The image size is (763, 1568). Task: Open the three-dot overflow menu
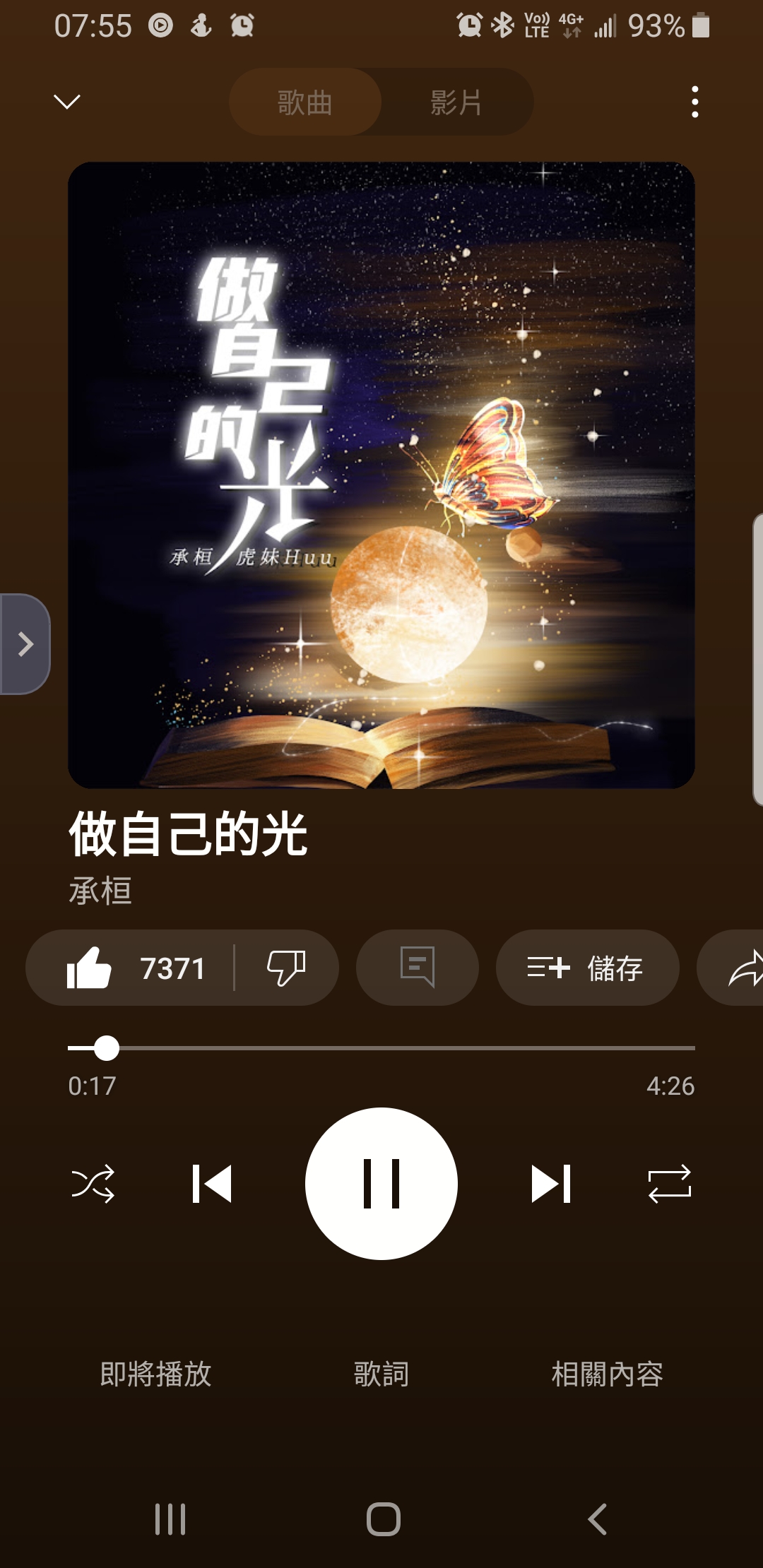[695, 102]
